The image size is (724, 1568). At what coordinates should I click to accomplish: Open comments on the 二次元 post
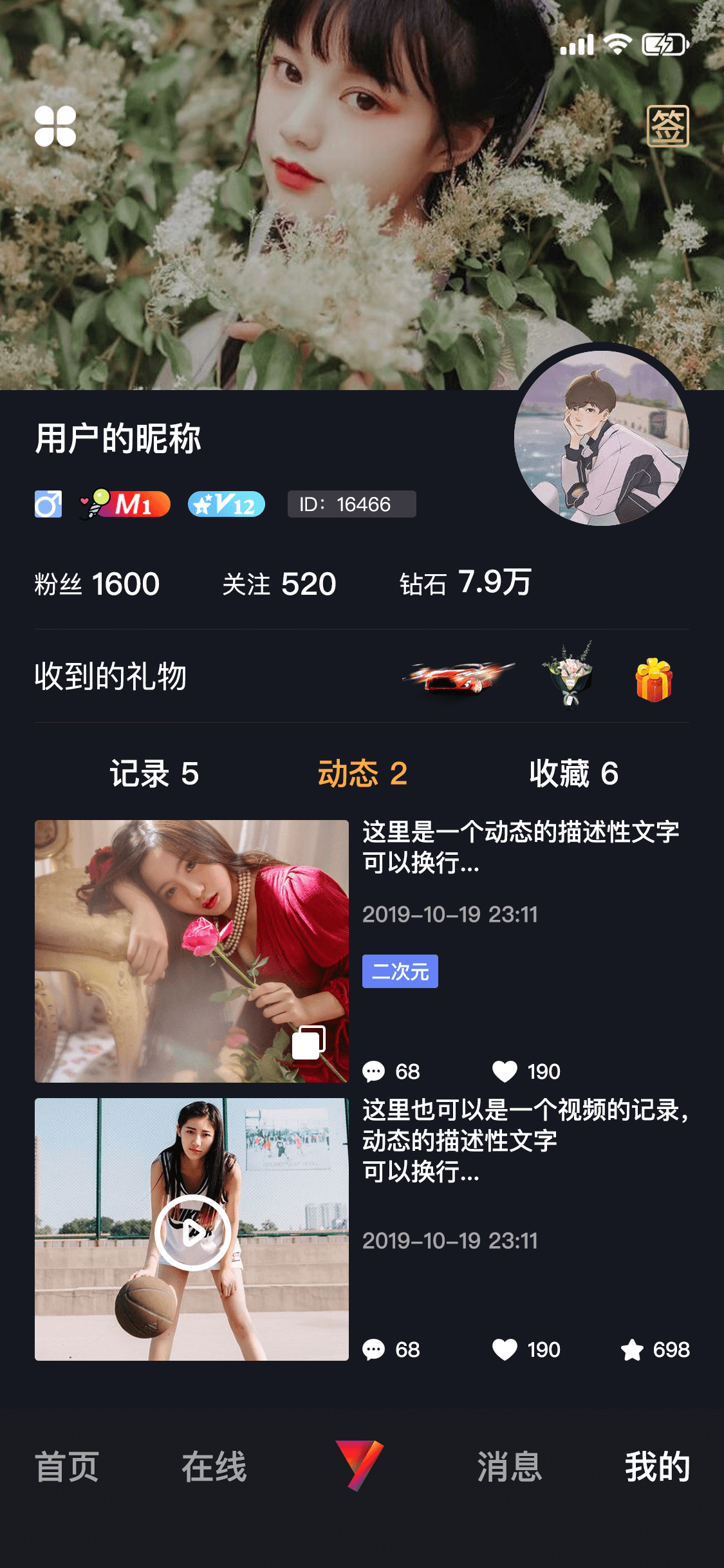(x=391, y=1071)
